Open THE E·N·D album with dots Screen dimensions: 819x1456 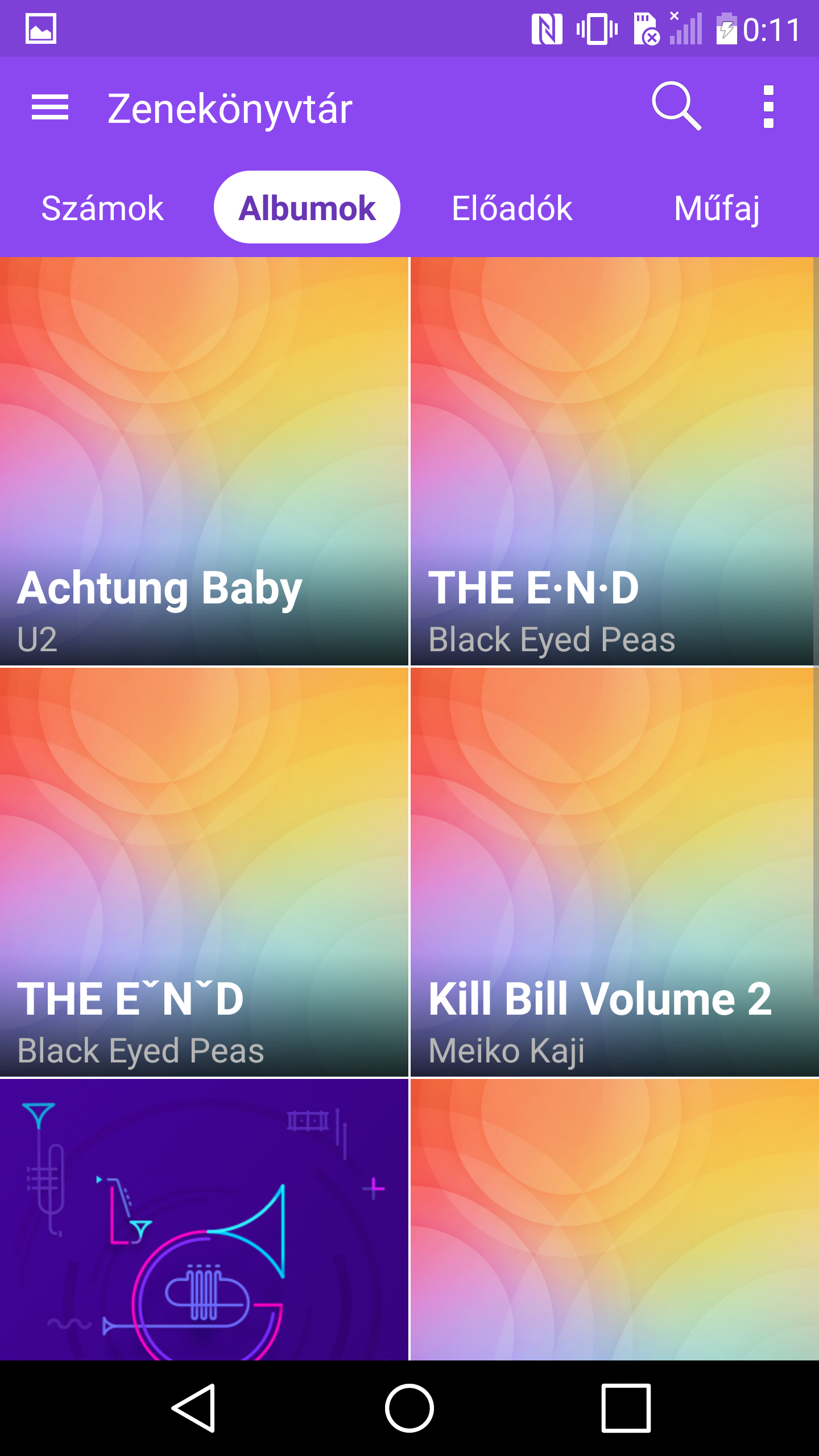[x=613, y=461]
